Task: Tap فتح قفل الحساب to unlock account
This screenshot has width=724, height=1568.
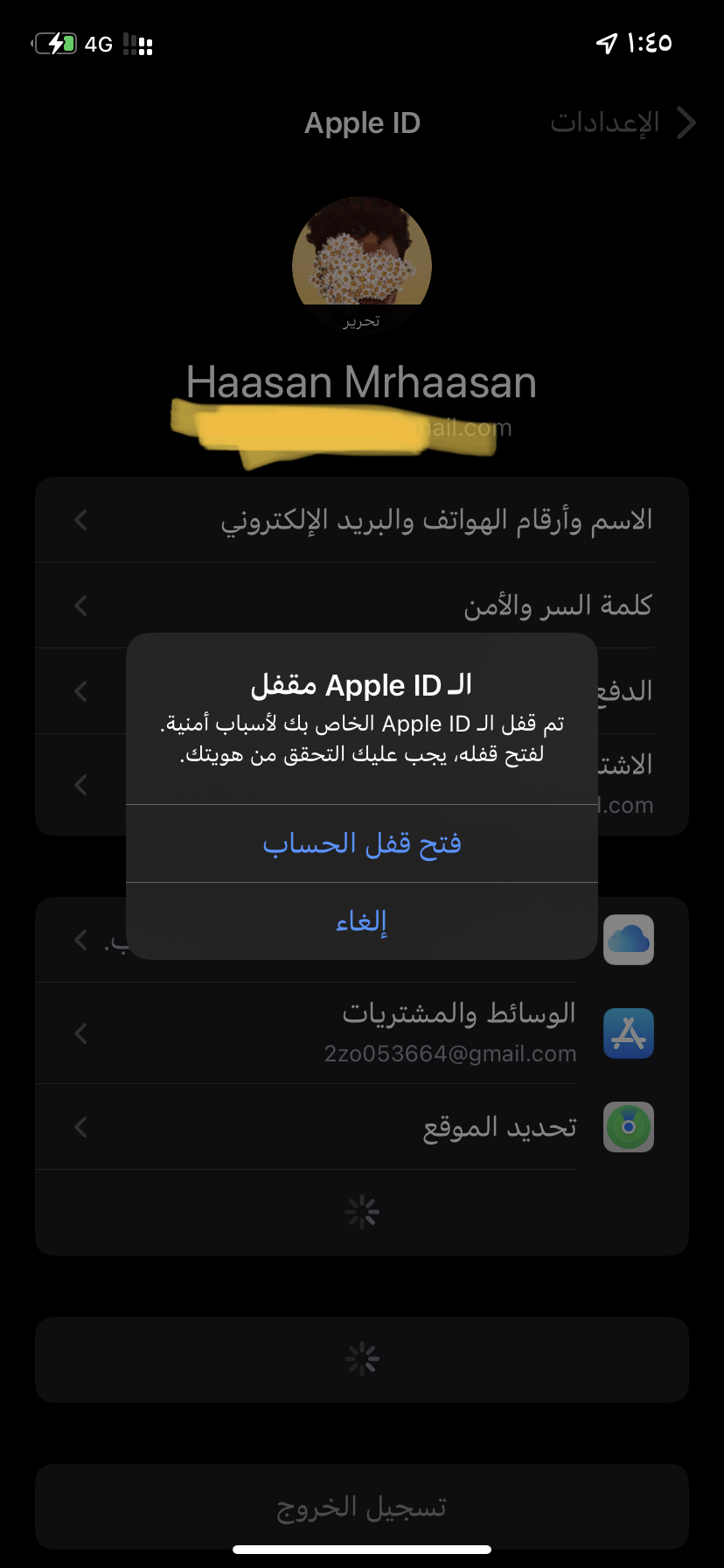Action: 362,843
